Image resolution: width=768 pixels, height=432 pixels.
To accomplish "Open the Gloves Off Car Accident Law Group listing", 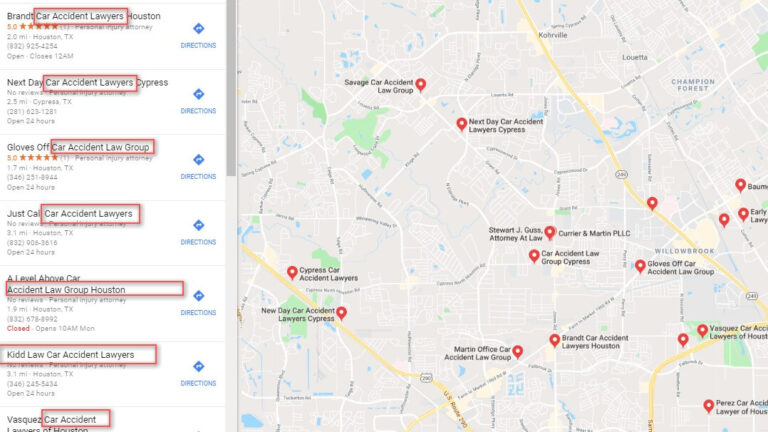I will tap(78, 147).
